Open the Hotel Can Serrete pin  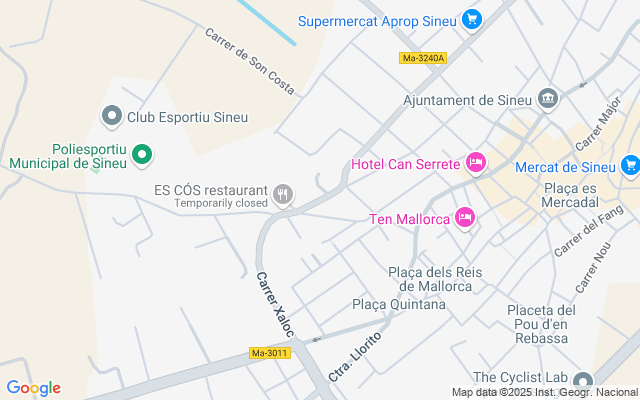(476, 162)
